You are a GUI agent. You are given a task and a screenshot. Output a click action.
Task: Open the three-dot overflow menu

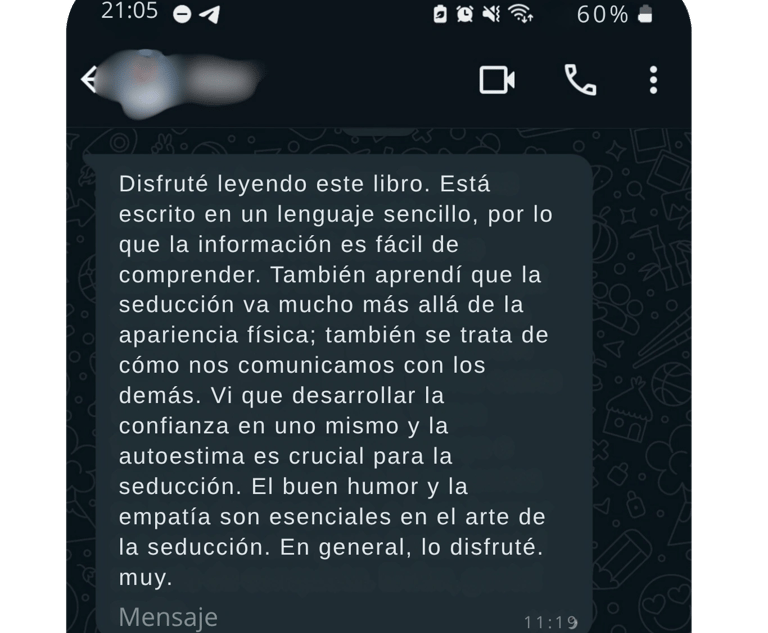(653, 80)
